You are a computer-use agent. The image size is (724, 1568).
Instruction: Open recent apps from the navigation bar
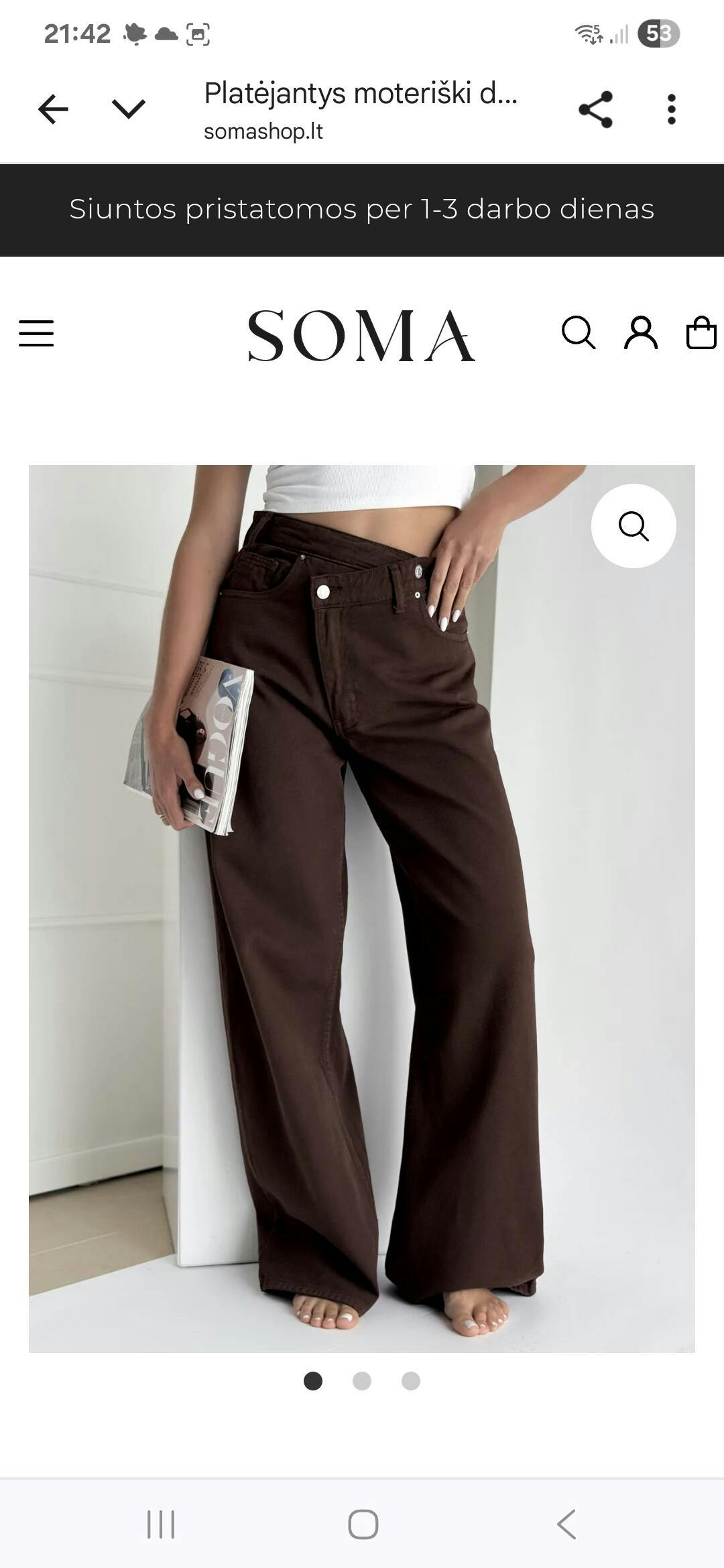pyautogui.click(x=161, y=1524)
